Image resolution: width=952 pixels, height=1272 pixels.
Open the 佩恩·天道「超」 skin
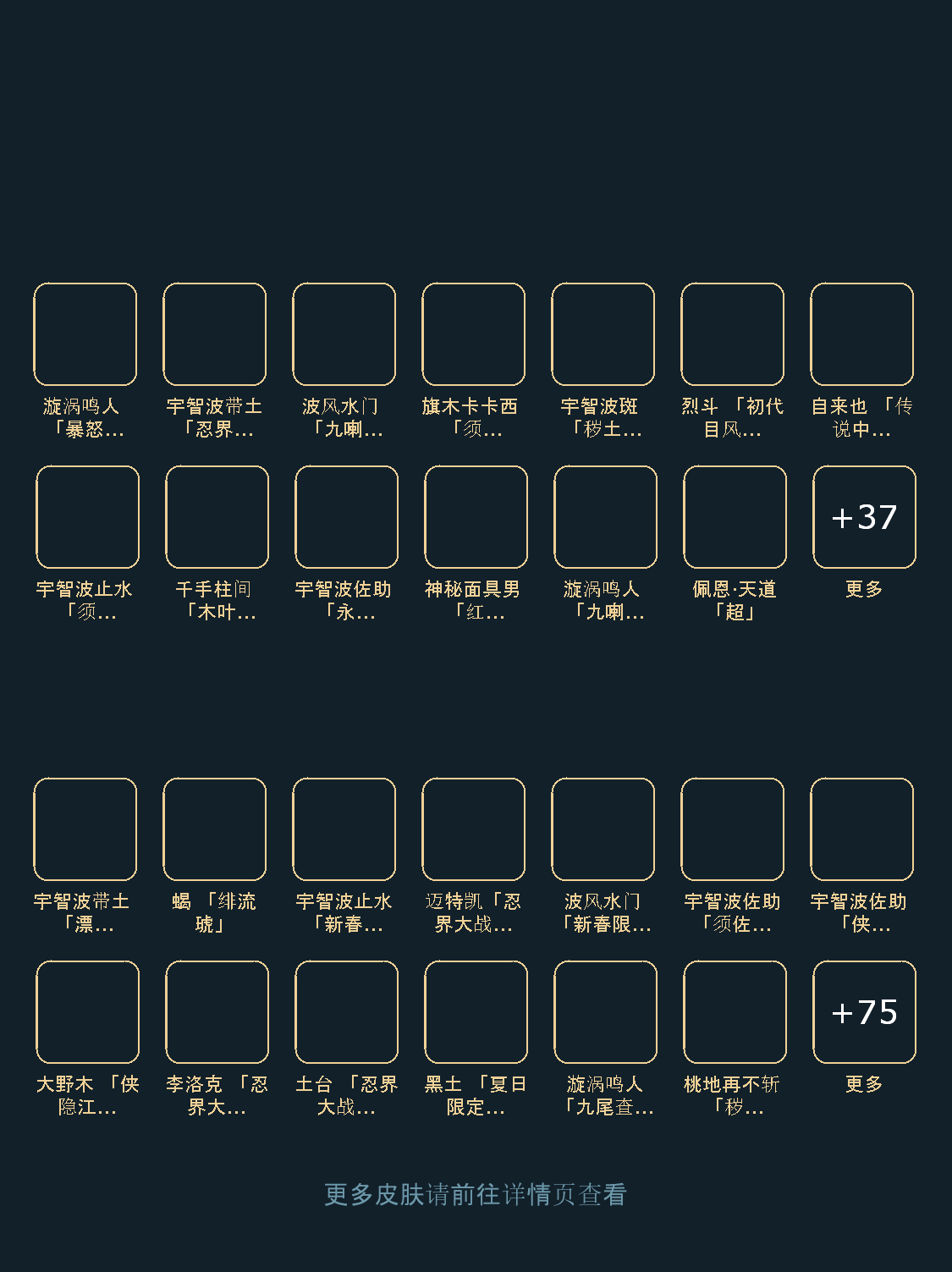point(735,517)
